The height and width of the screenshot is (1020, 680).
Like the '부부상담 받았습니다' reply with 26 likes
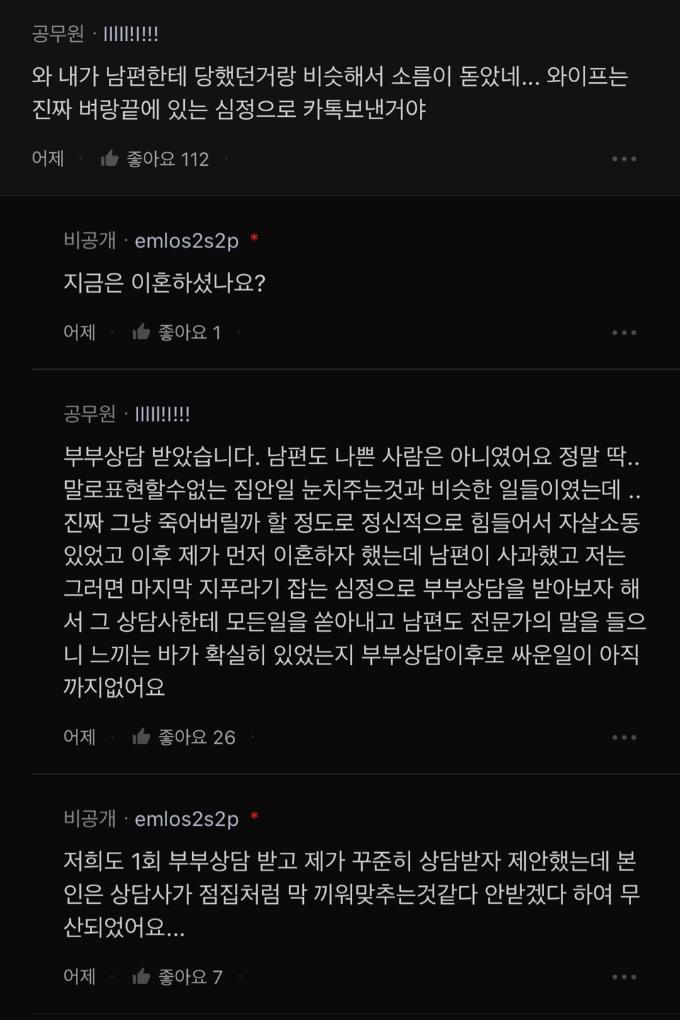pos(142,737)
